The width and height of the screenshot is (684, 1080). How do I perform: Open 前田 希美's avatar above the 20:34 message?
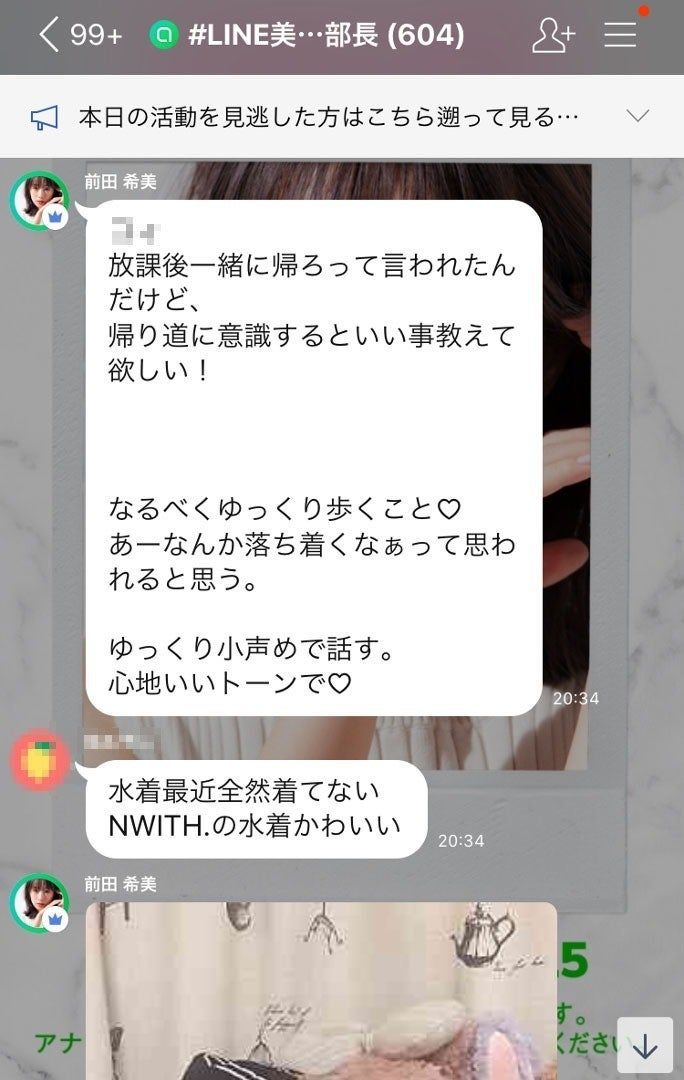40,201
